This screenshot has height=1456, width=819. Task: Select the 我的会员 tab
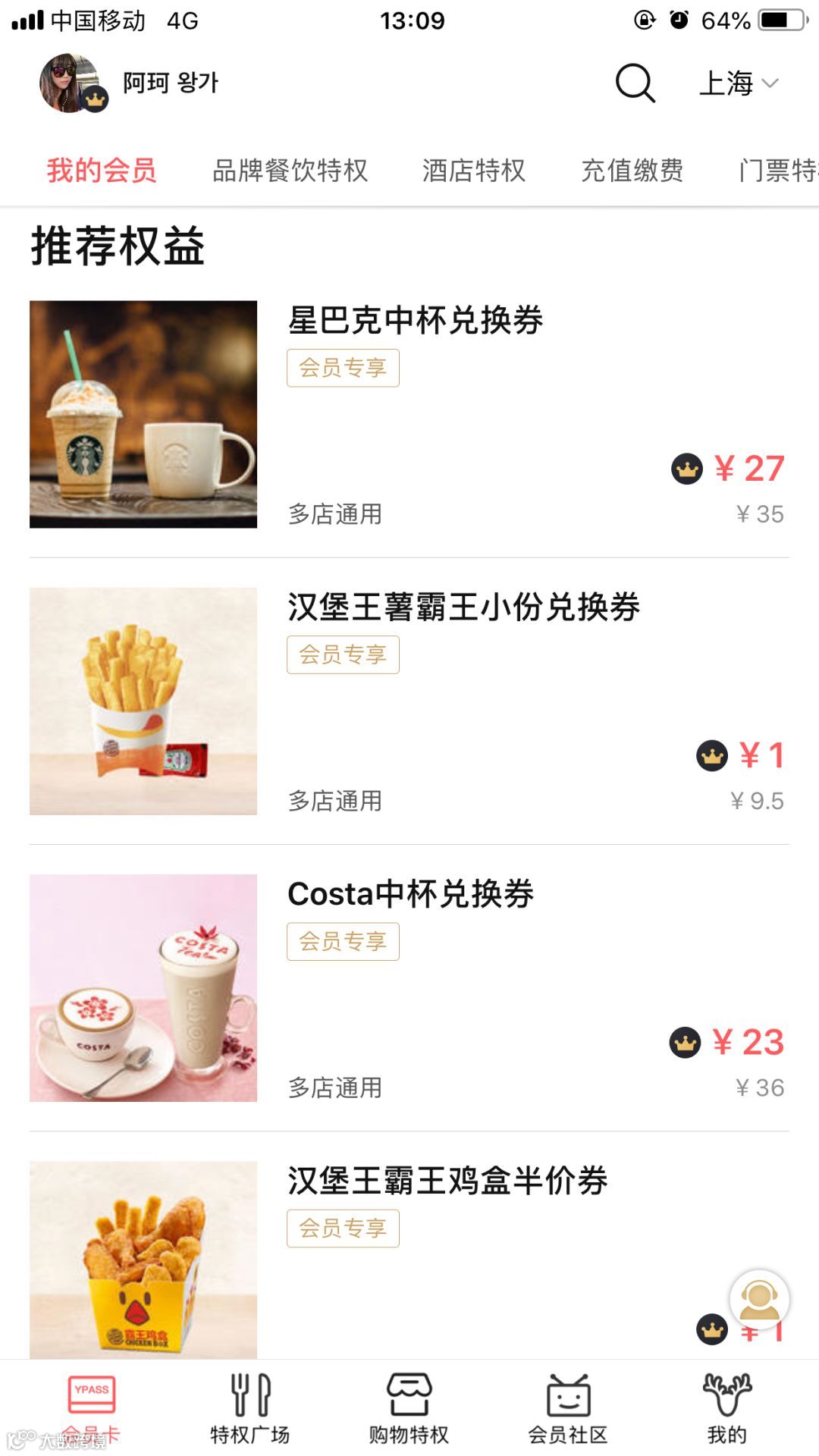(x=102, y=171)
